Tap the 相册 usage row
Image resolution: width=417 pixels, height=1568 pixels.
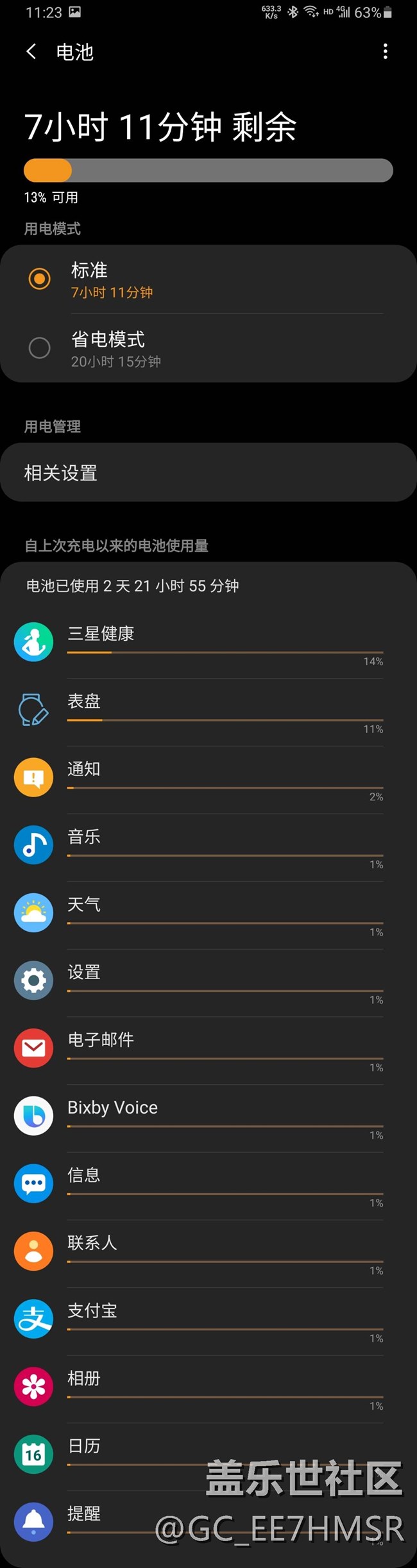208,1388
